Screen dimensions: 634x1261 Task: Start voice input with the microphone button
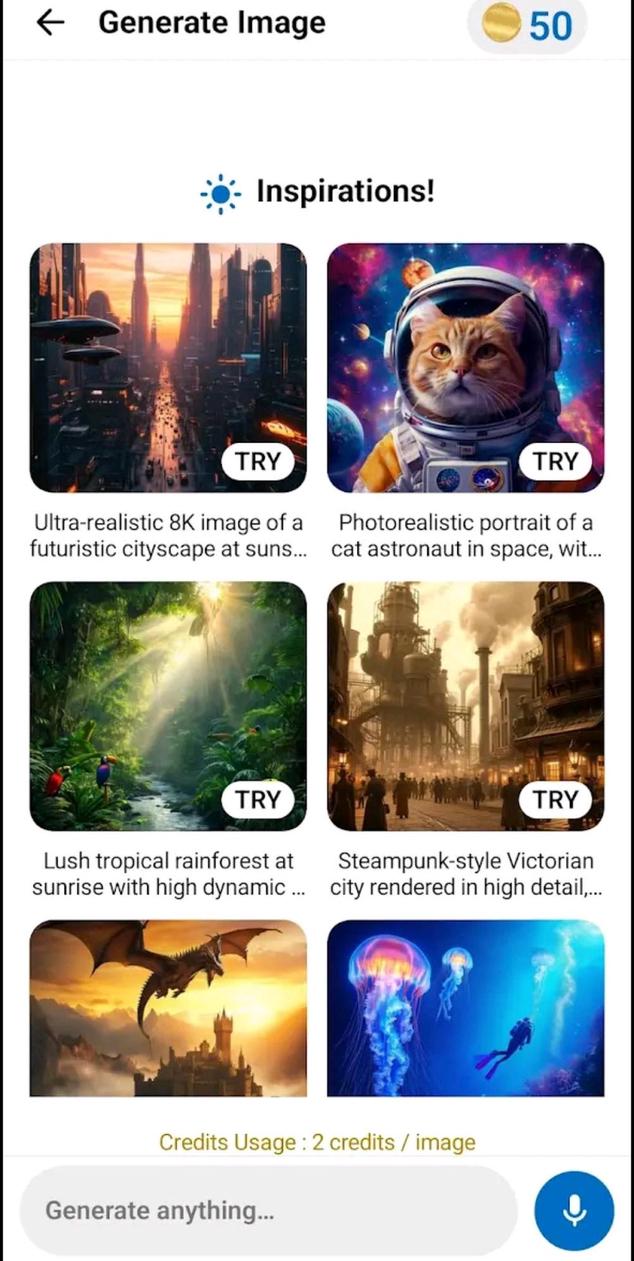coord(574,1210)
